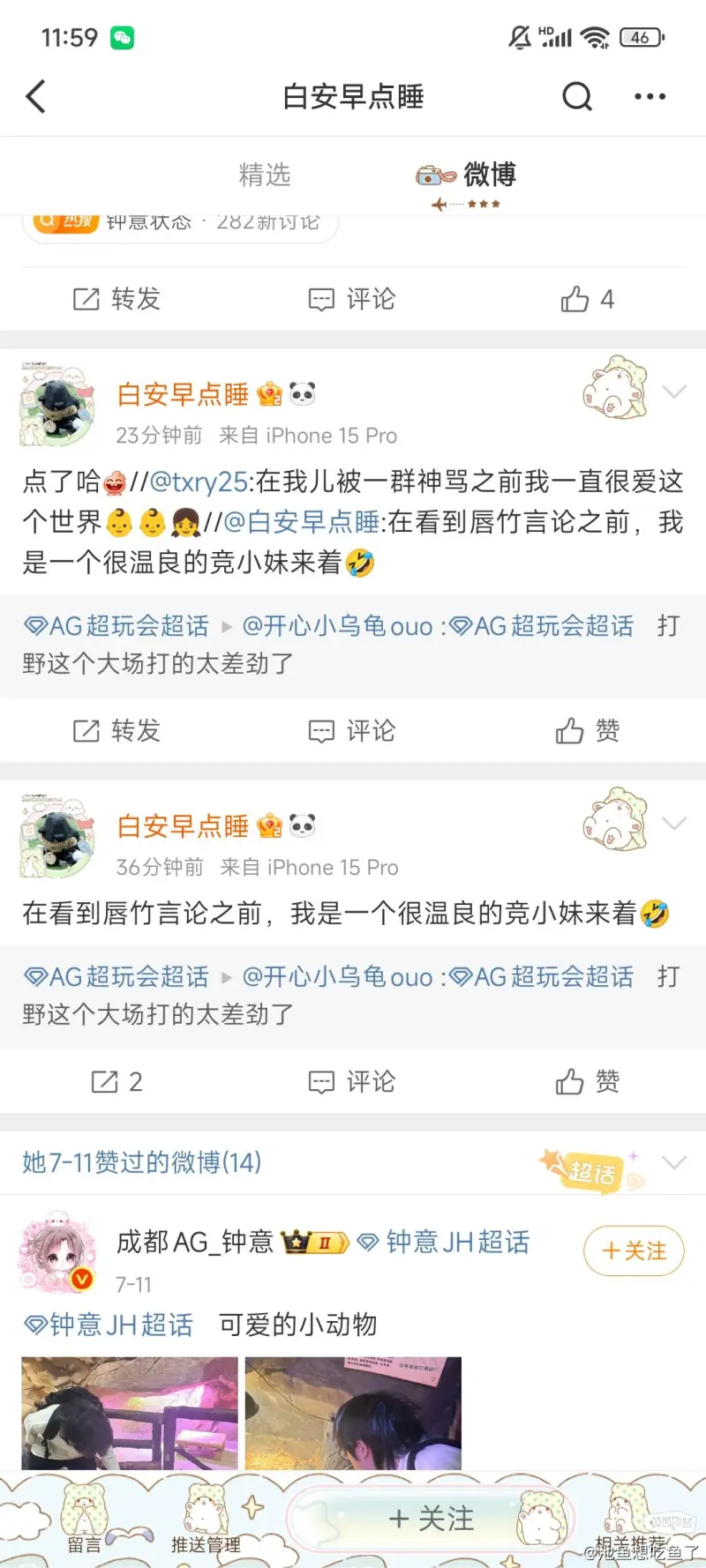Expand the 她7-11赞过的微博 section chevron
The height and width of the screenshot is (1568, 706).
point(674,1162)
